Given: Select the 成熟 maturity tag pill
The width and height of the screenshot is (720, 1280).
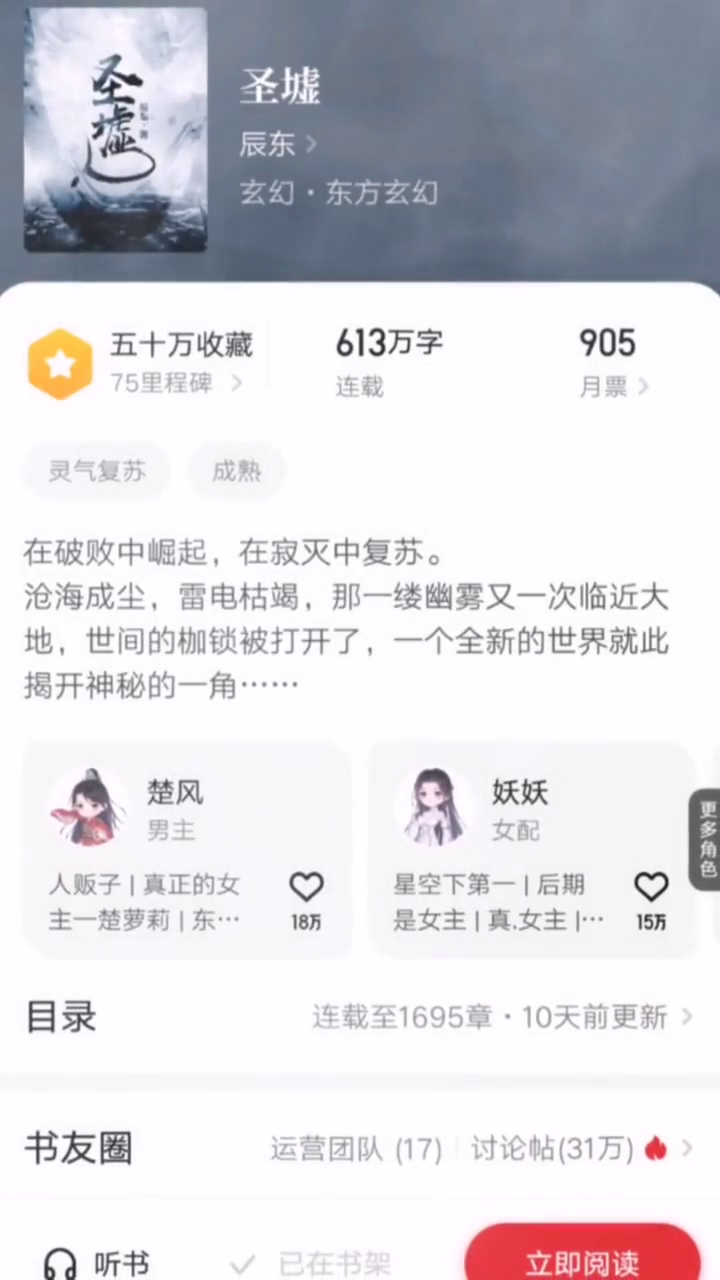Looking at the screenshot, I should click(236, 471).
